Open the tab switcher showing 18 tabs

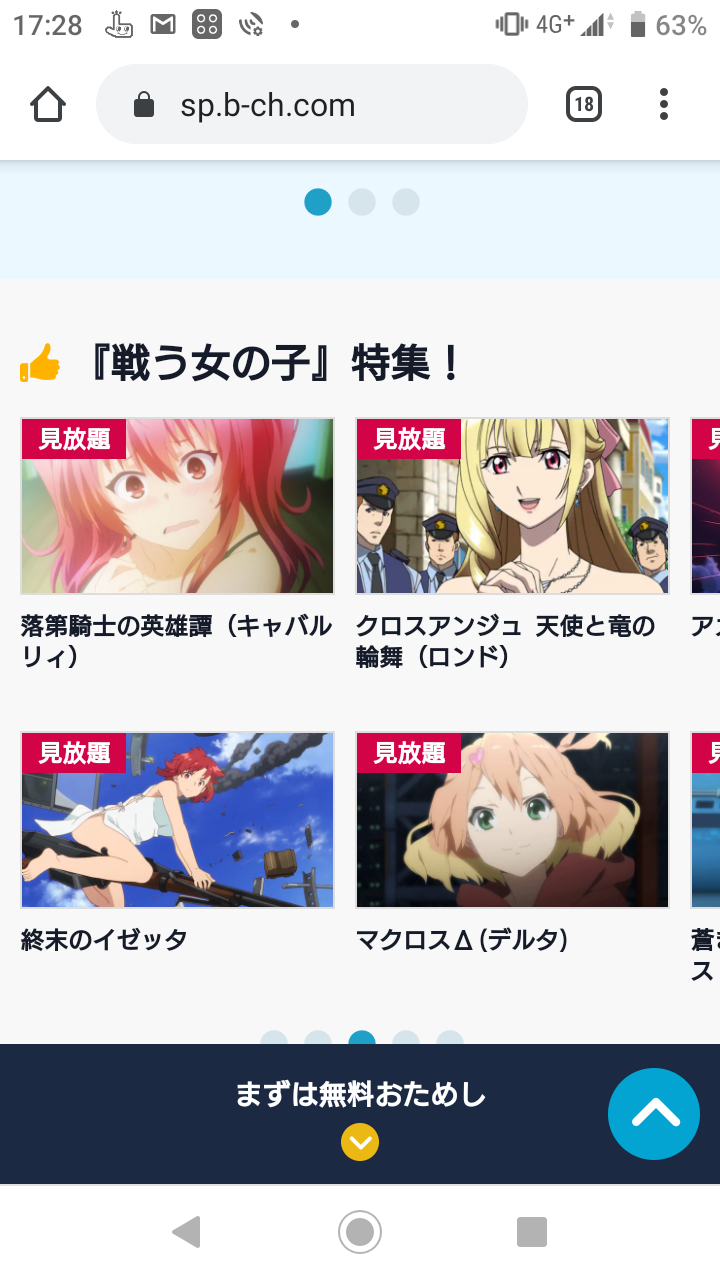coord(584,104)
